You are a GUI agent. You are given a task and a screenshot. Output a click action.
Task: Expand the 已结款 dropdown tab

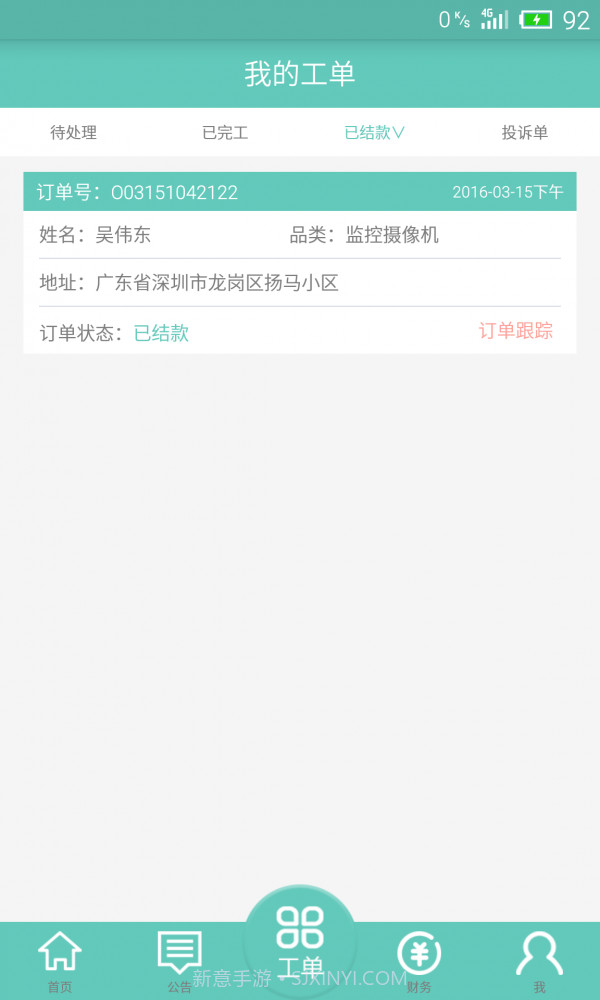click(x=374, y=133)
